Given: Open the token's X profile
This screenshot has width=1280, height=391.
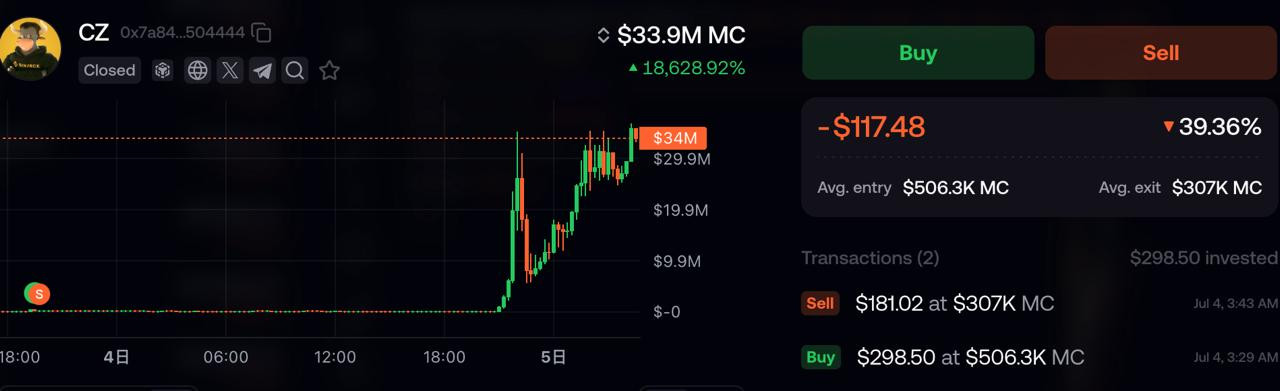Looking at the screenshot, I should coord(230,70).
